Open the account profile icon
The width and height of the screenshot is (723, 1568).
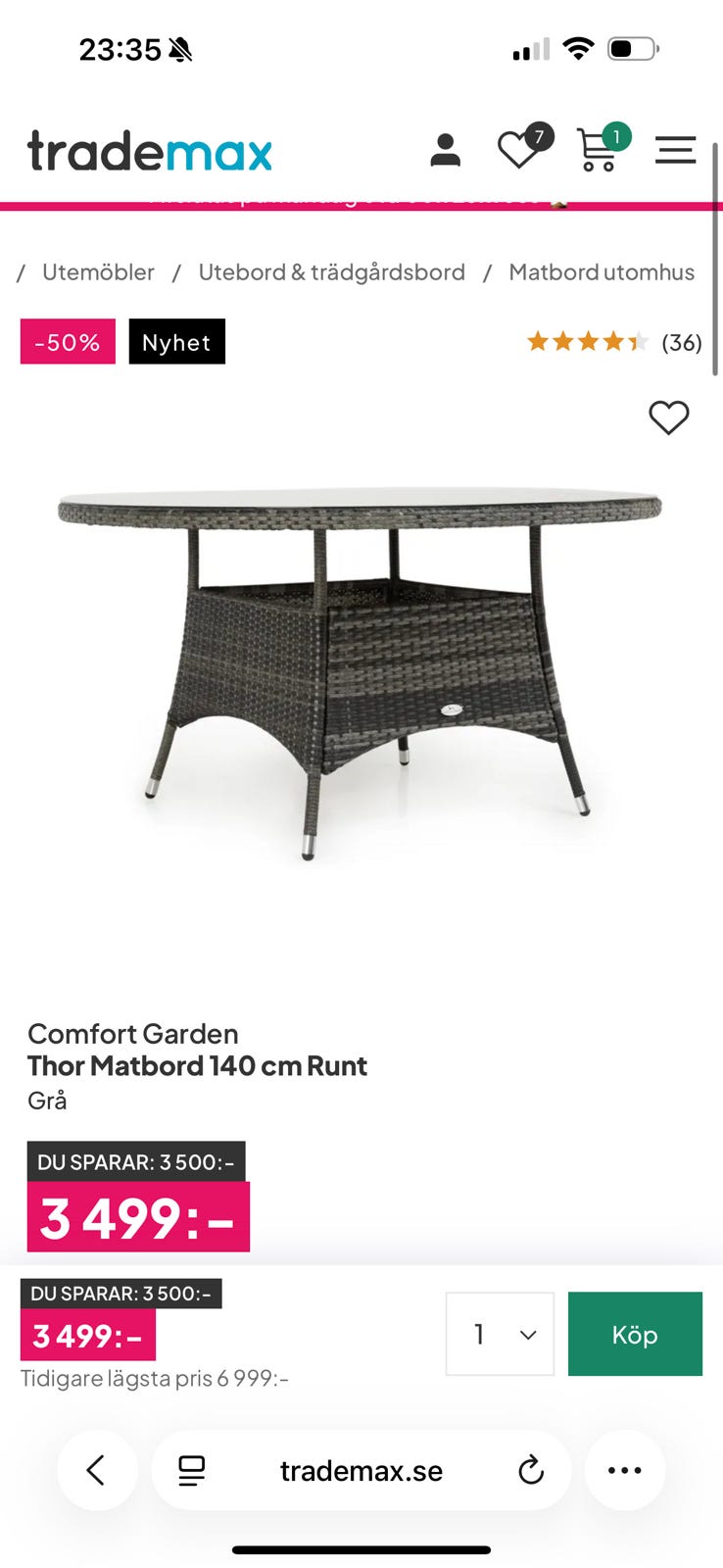click(x=445, y=151)
